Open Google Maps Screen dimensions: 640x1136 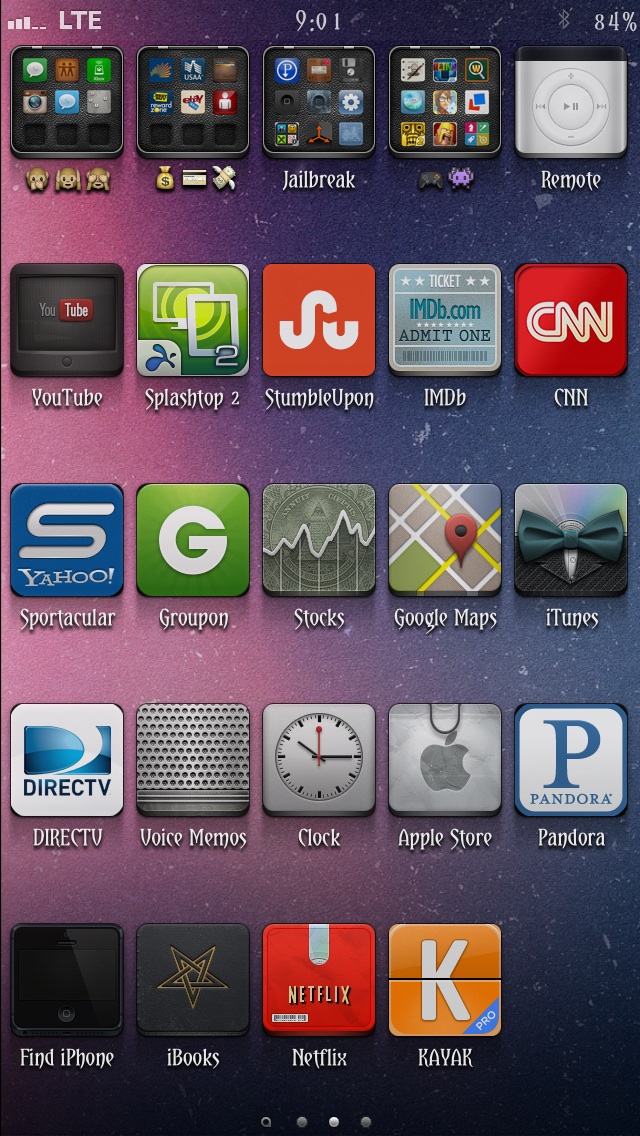coord(445,540)
